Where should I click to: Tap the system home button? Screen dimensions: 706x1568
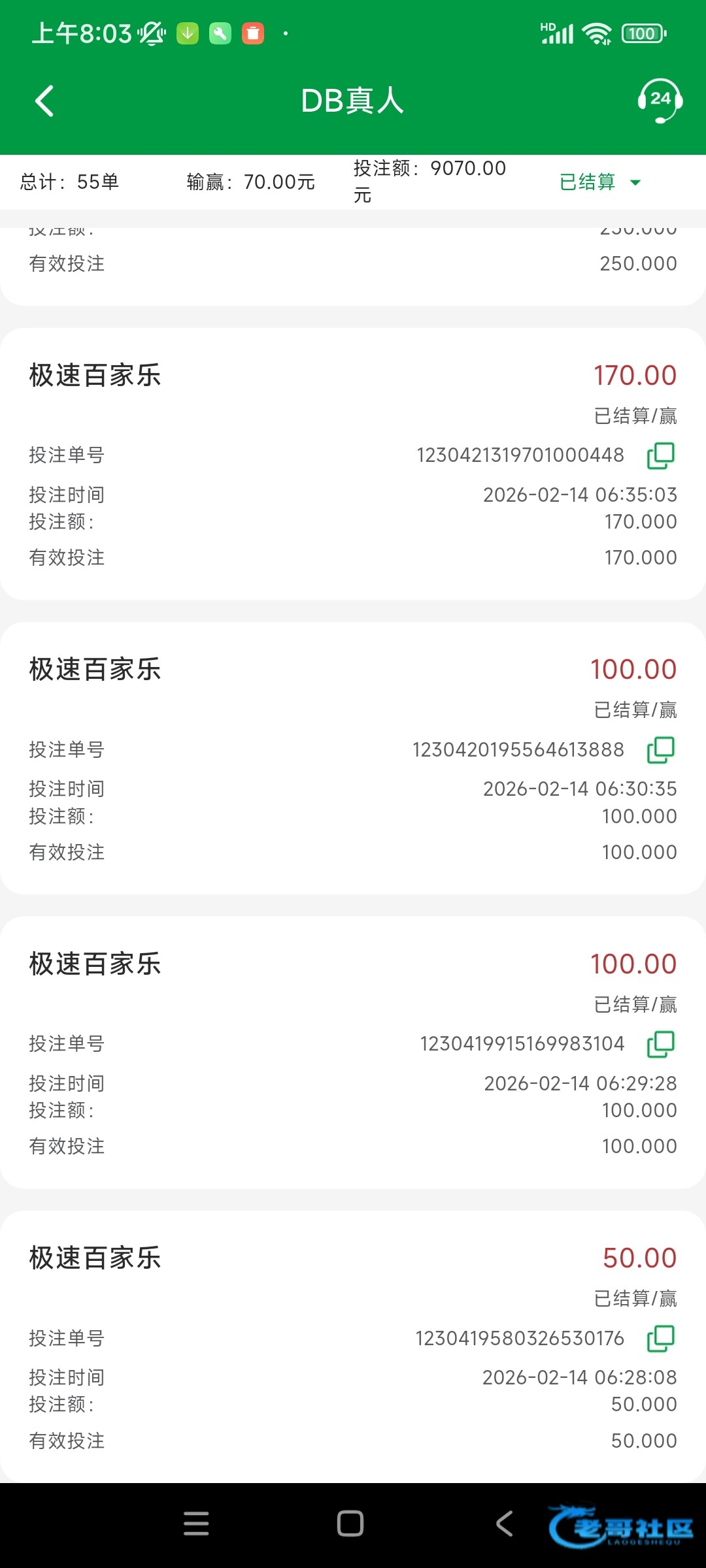pos(350,1524)
